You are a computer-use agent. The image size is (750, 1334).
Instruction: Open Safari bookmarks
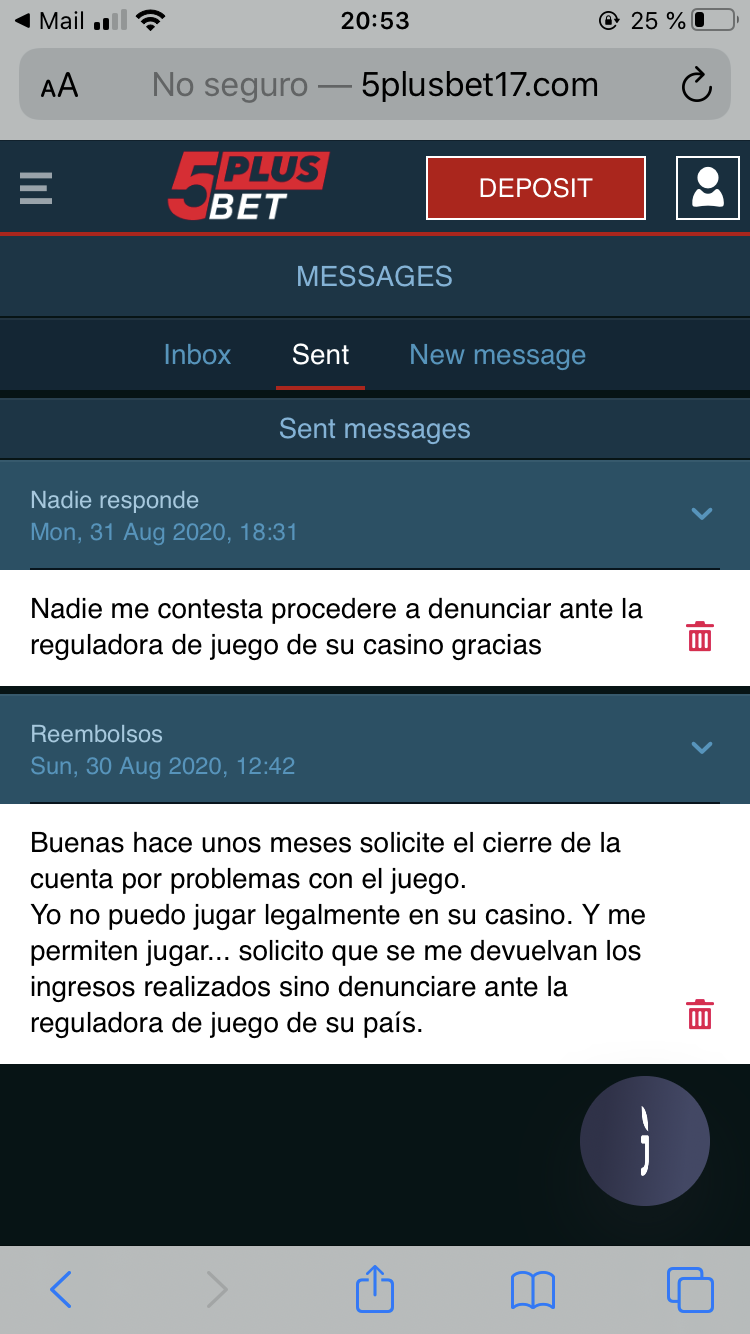[532, 1290]
